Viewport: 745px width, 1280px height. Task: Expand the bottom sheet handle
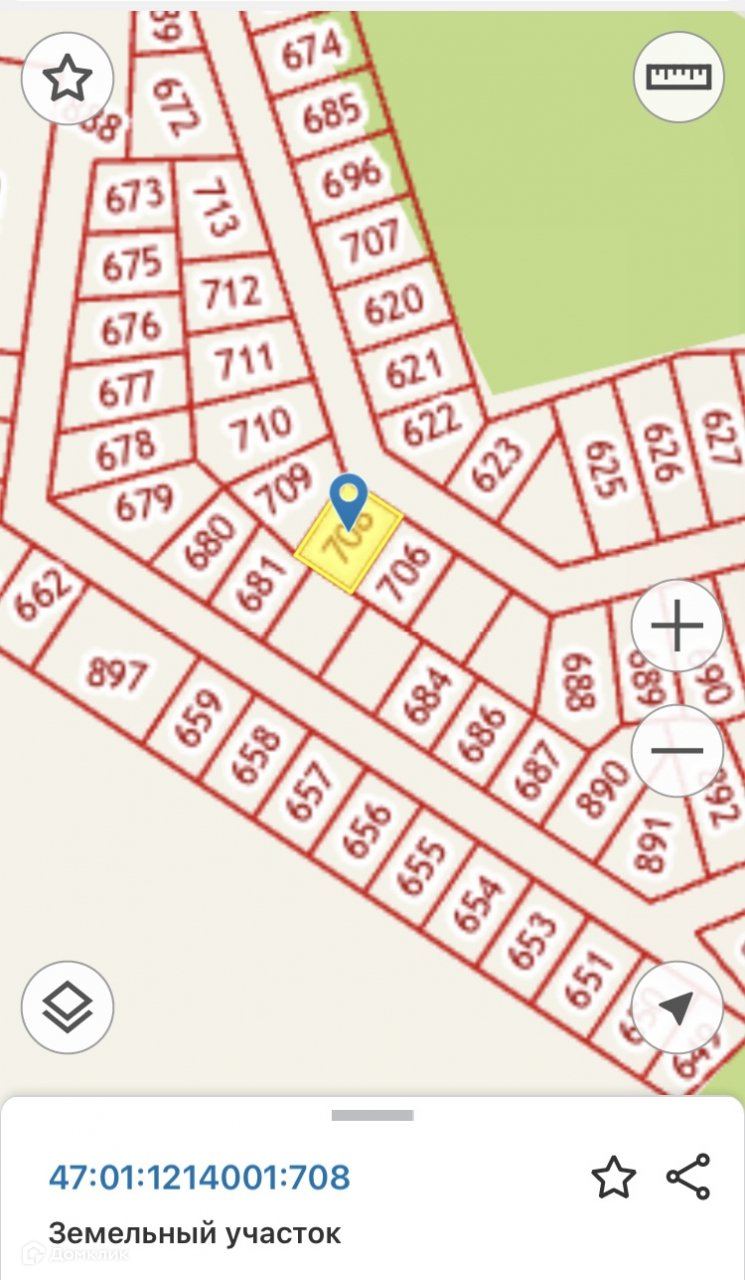[372, 1115]
